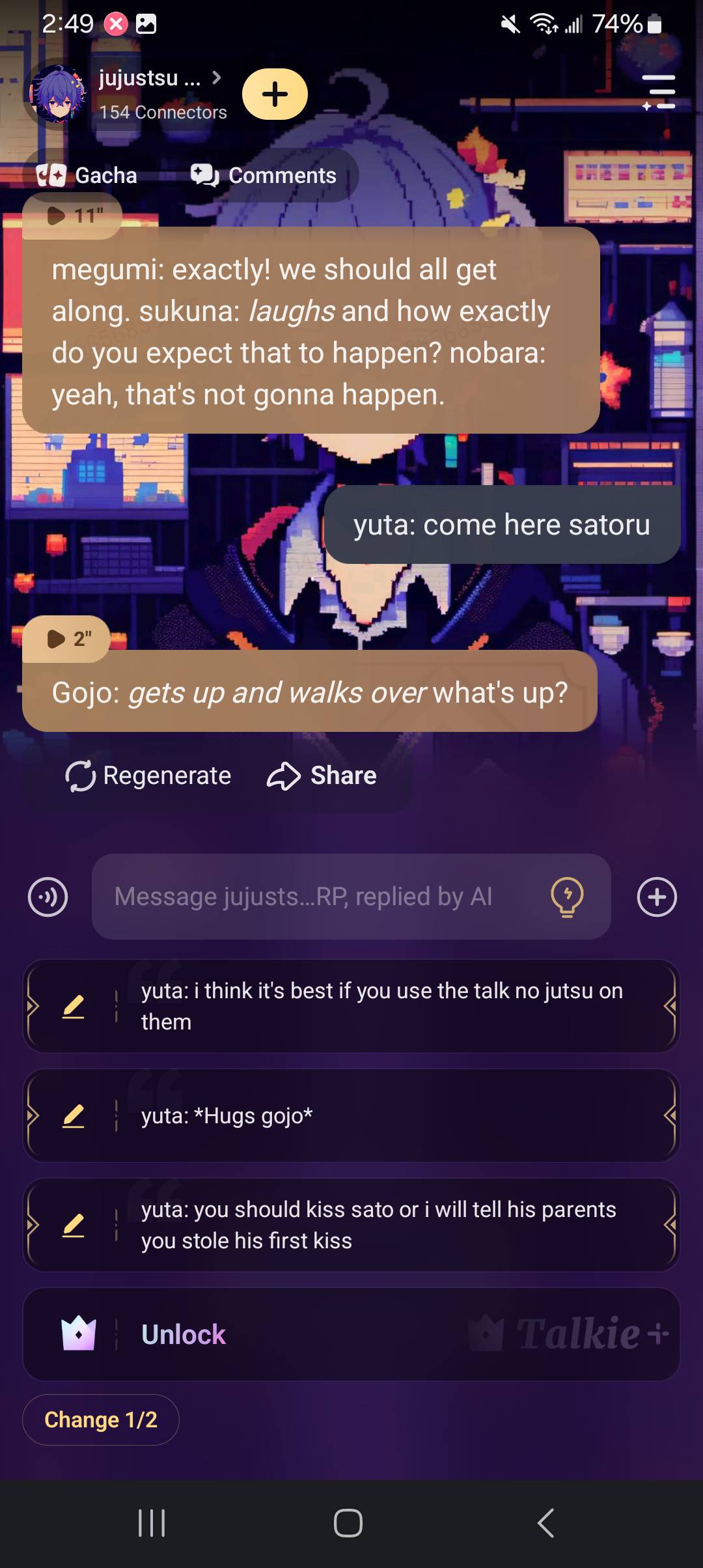Share this chat message
This screenshot has width=703, height=1568.
[322, 776]
